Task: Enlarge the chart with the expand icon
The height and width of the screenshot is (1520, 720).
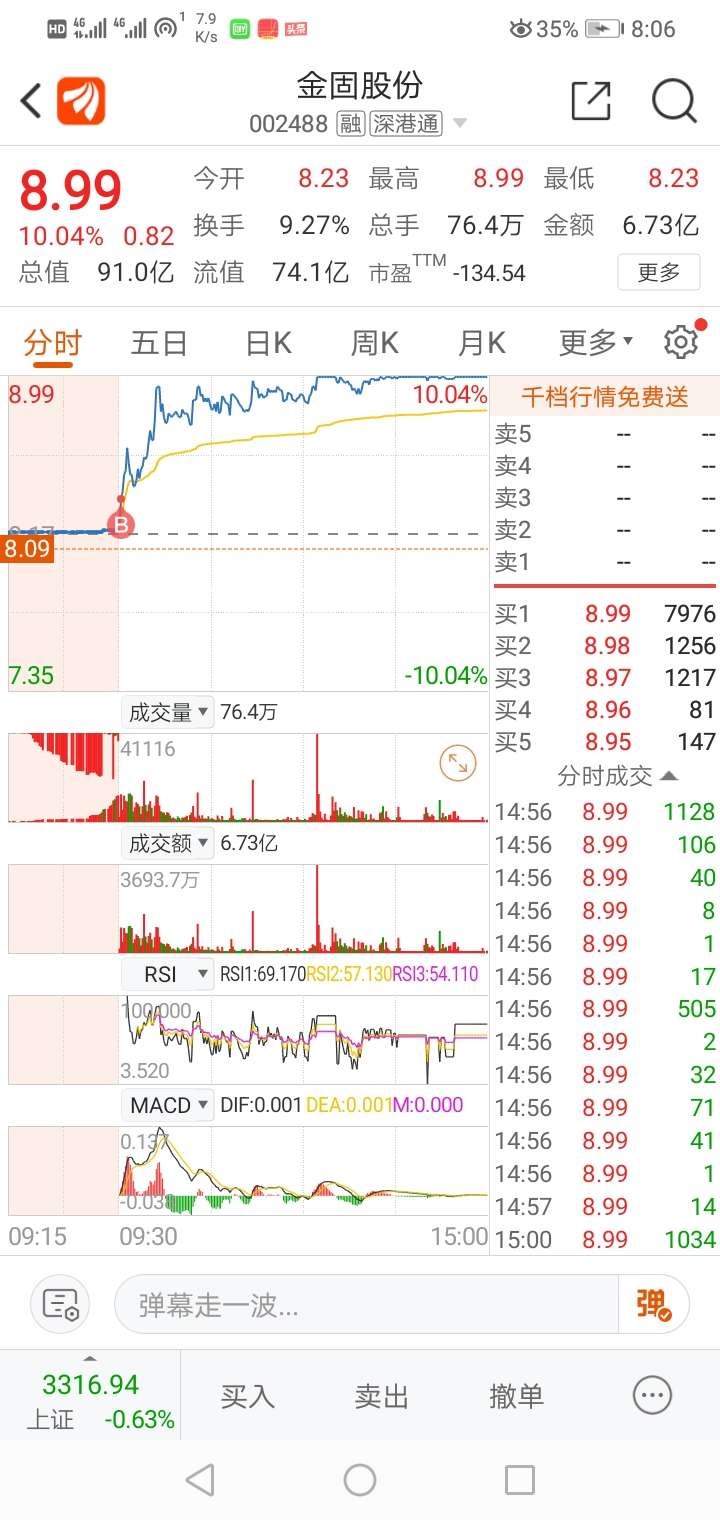Action: point(458,765)
